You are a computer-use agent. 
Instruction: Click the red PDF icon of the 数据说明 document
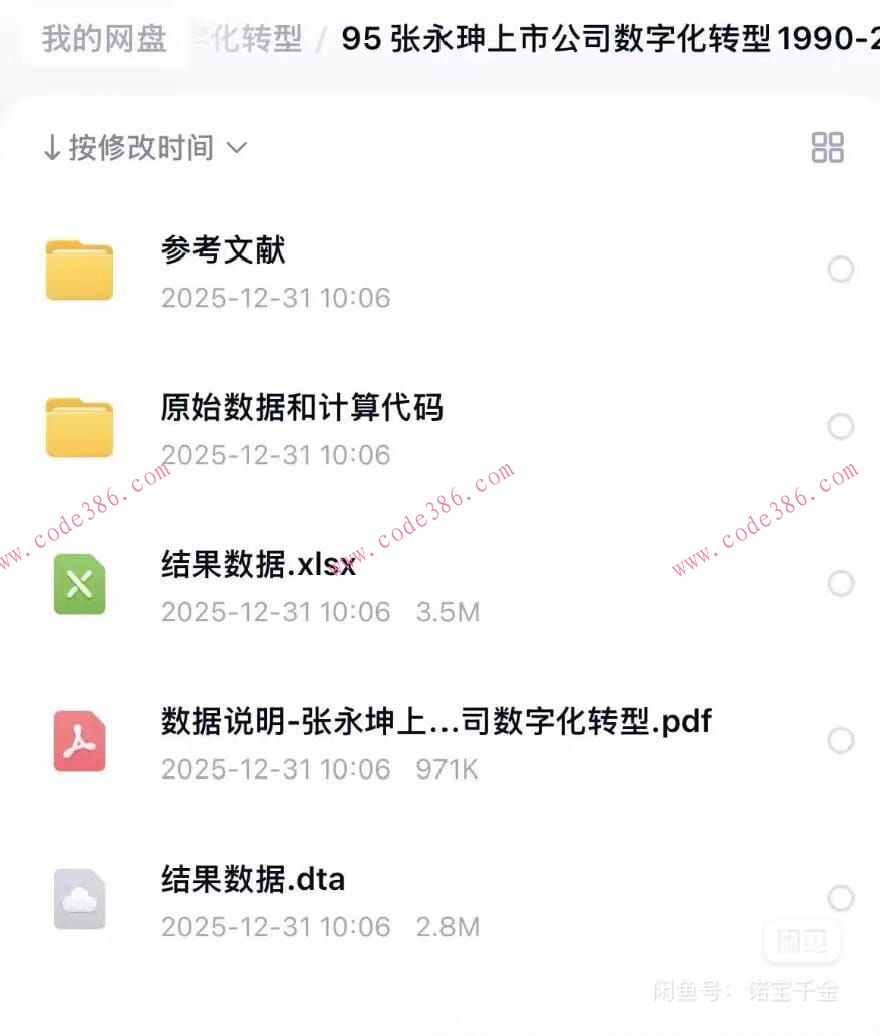point(80,741)
